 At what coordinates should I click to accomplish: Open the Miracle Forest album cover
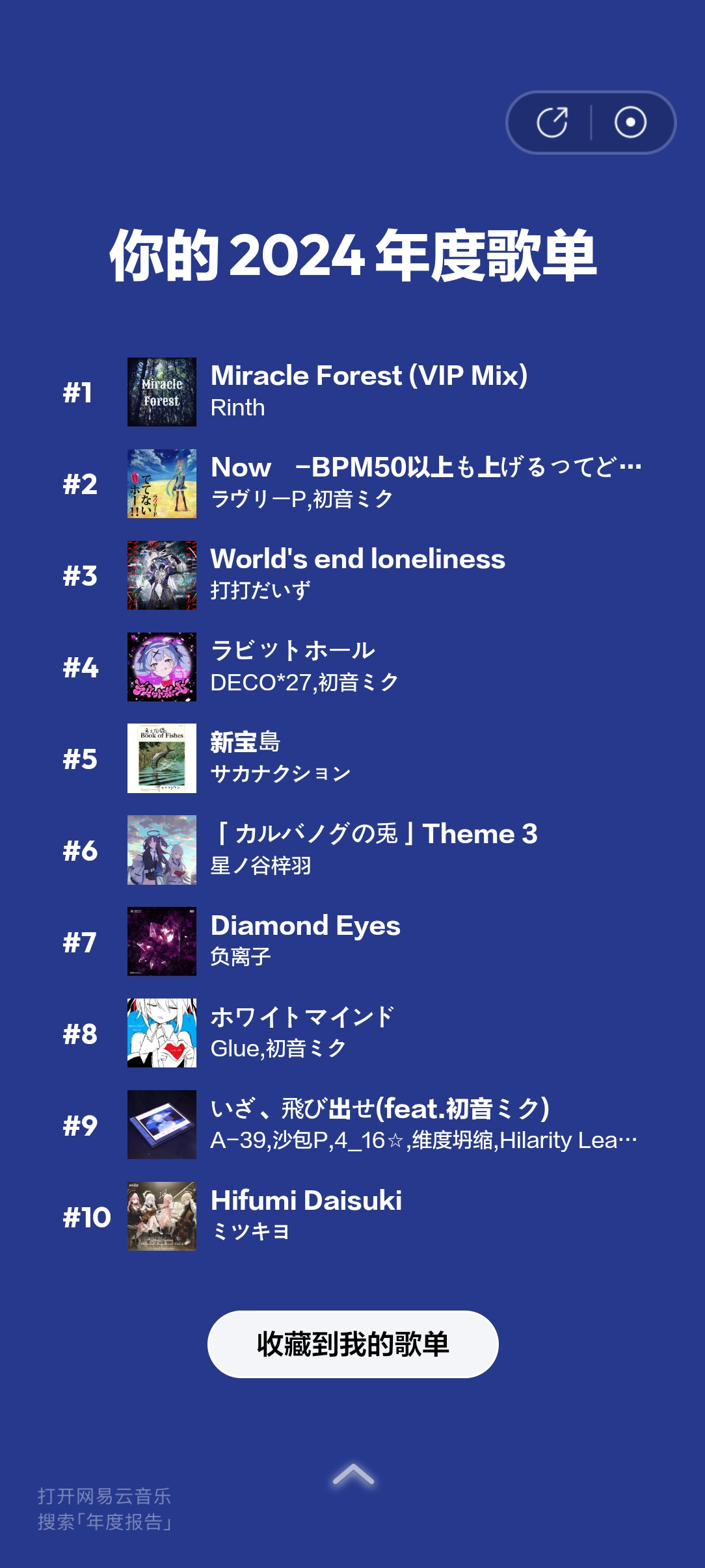coord(162,391)
